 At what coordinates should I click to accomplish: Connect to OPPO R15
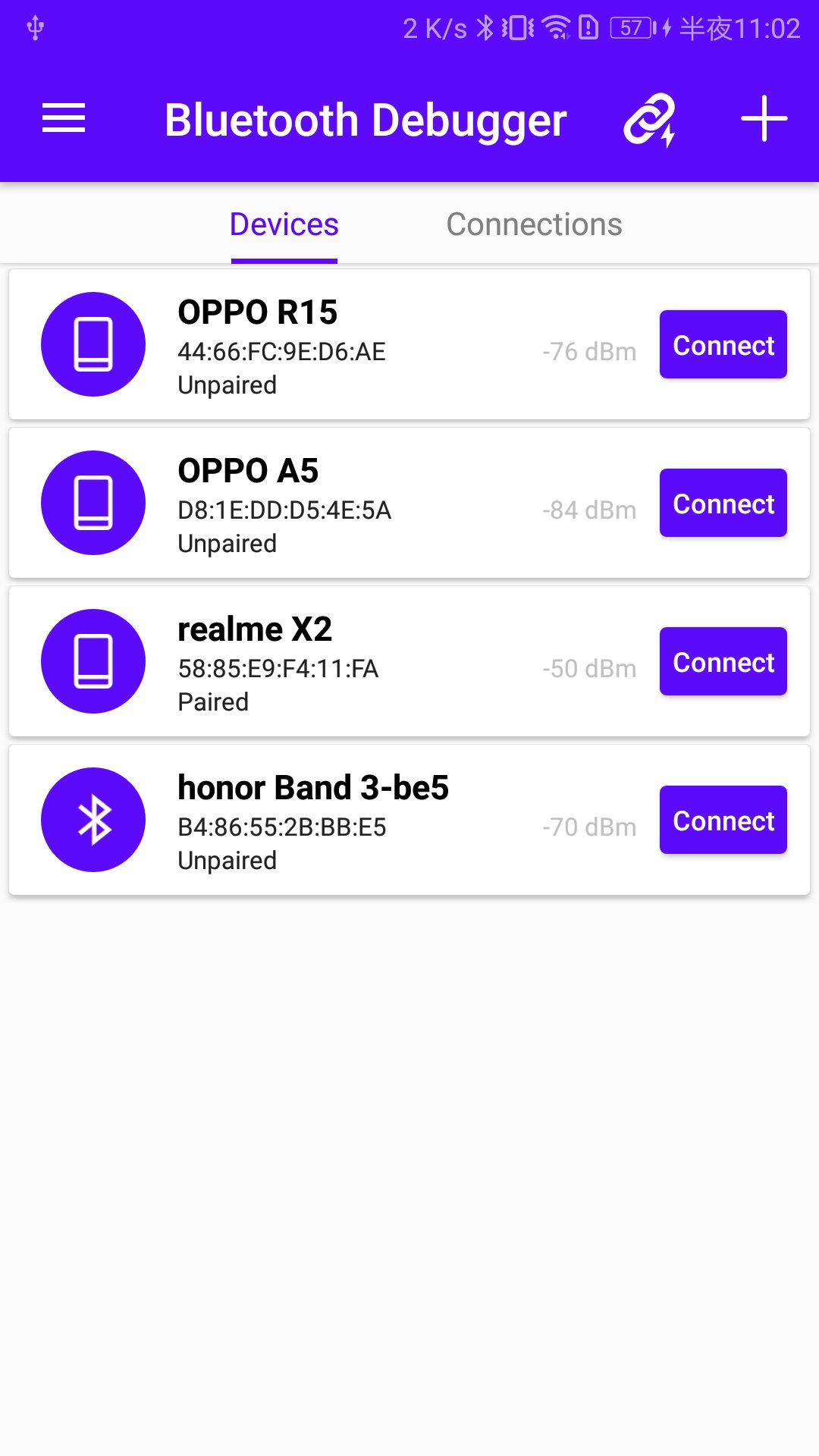click(x=722, y=344)
